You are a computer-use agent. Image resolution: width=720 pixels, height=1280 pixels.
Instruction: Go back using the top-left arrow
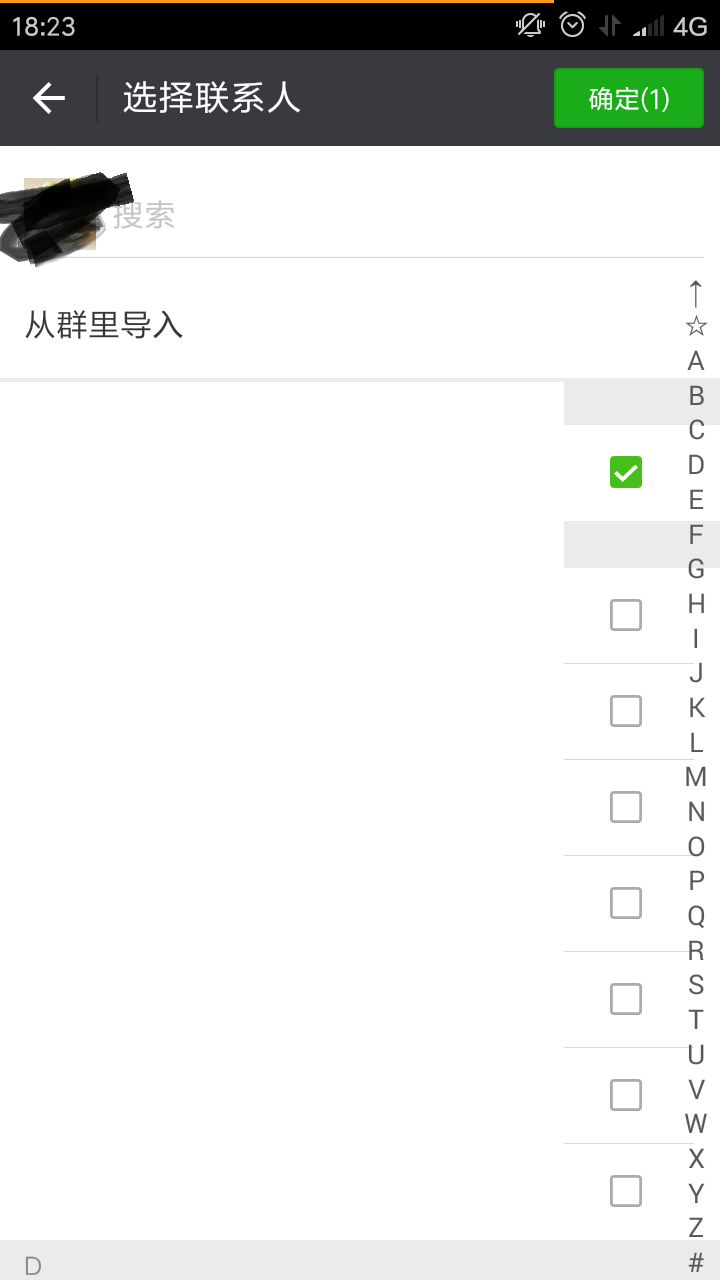(48, 98)
